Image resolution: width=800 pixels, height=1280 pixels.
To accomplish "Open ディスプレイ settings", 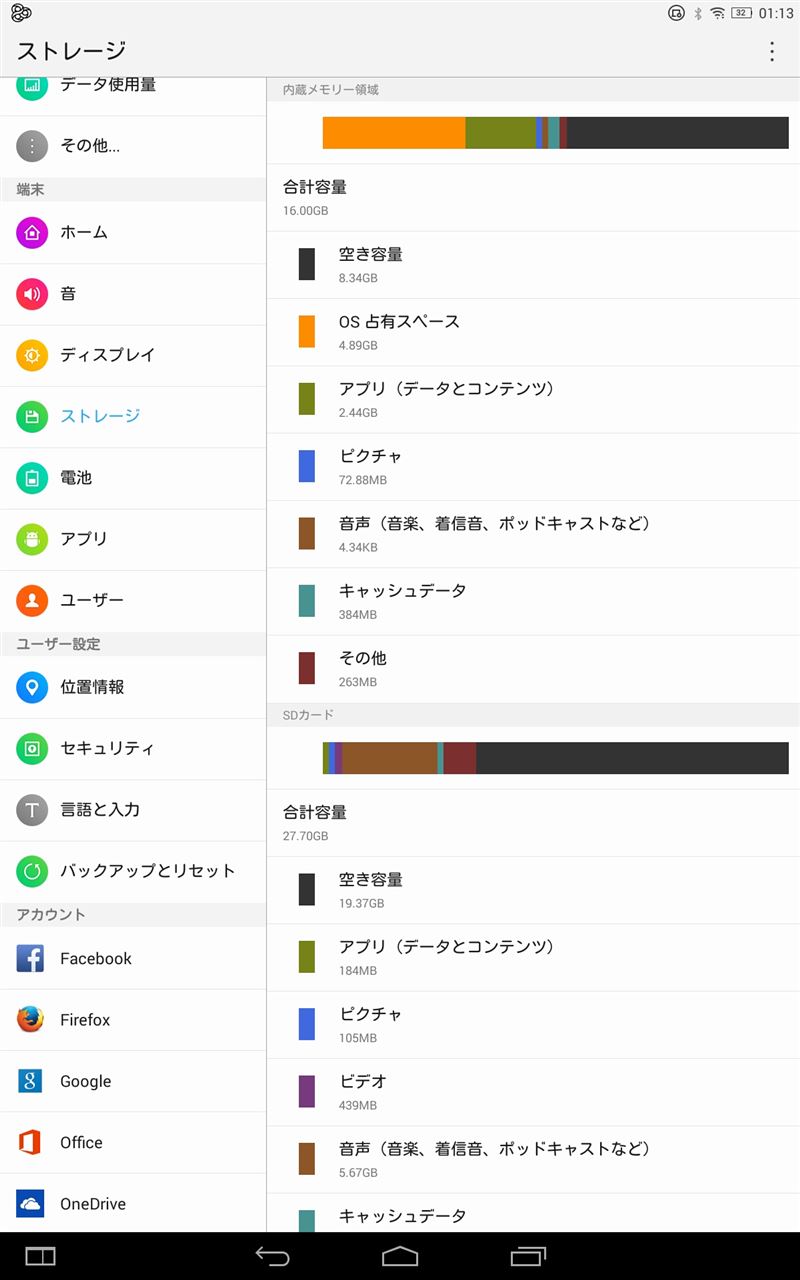I will (x=133, y=355).
